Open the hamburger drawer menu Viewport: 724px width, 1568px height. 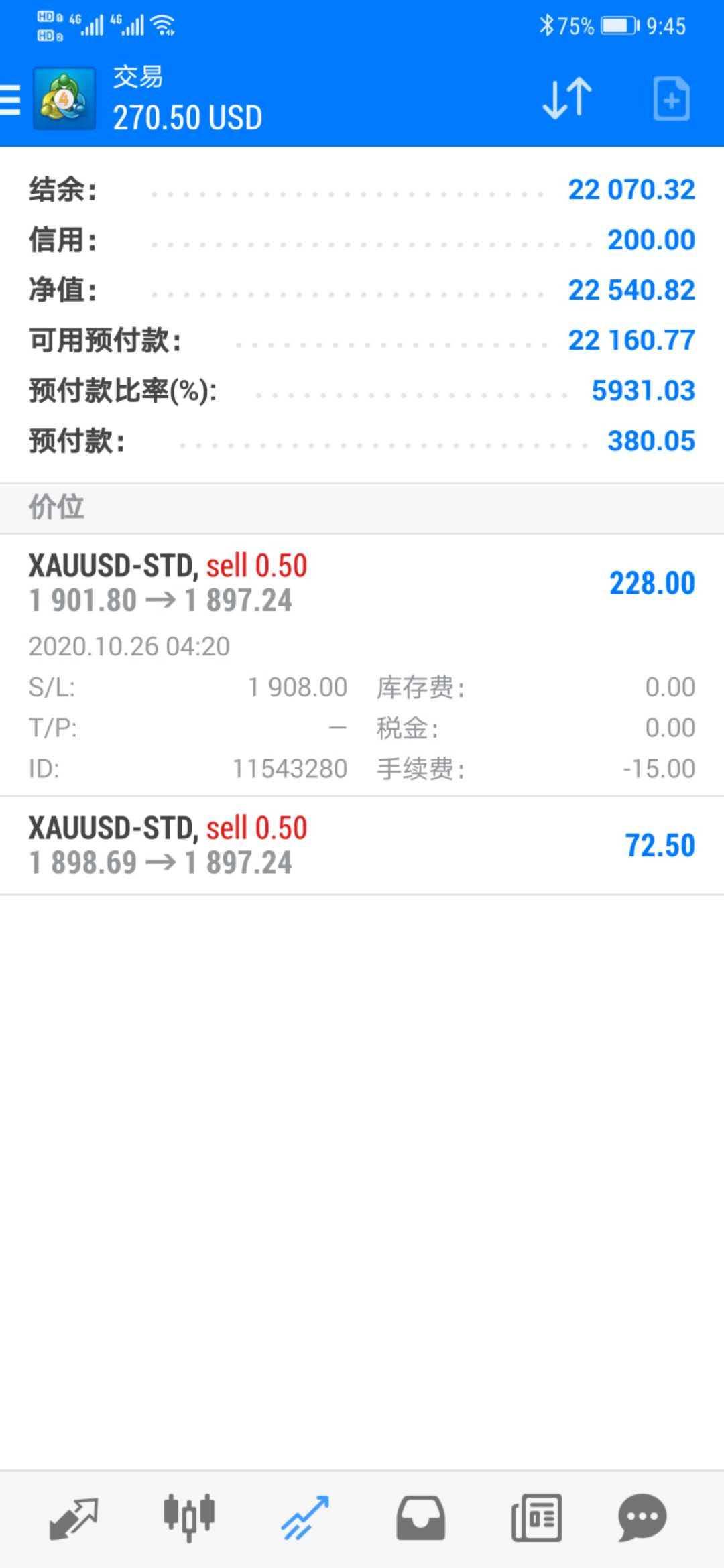click(x=10, y=100)
